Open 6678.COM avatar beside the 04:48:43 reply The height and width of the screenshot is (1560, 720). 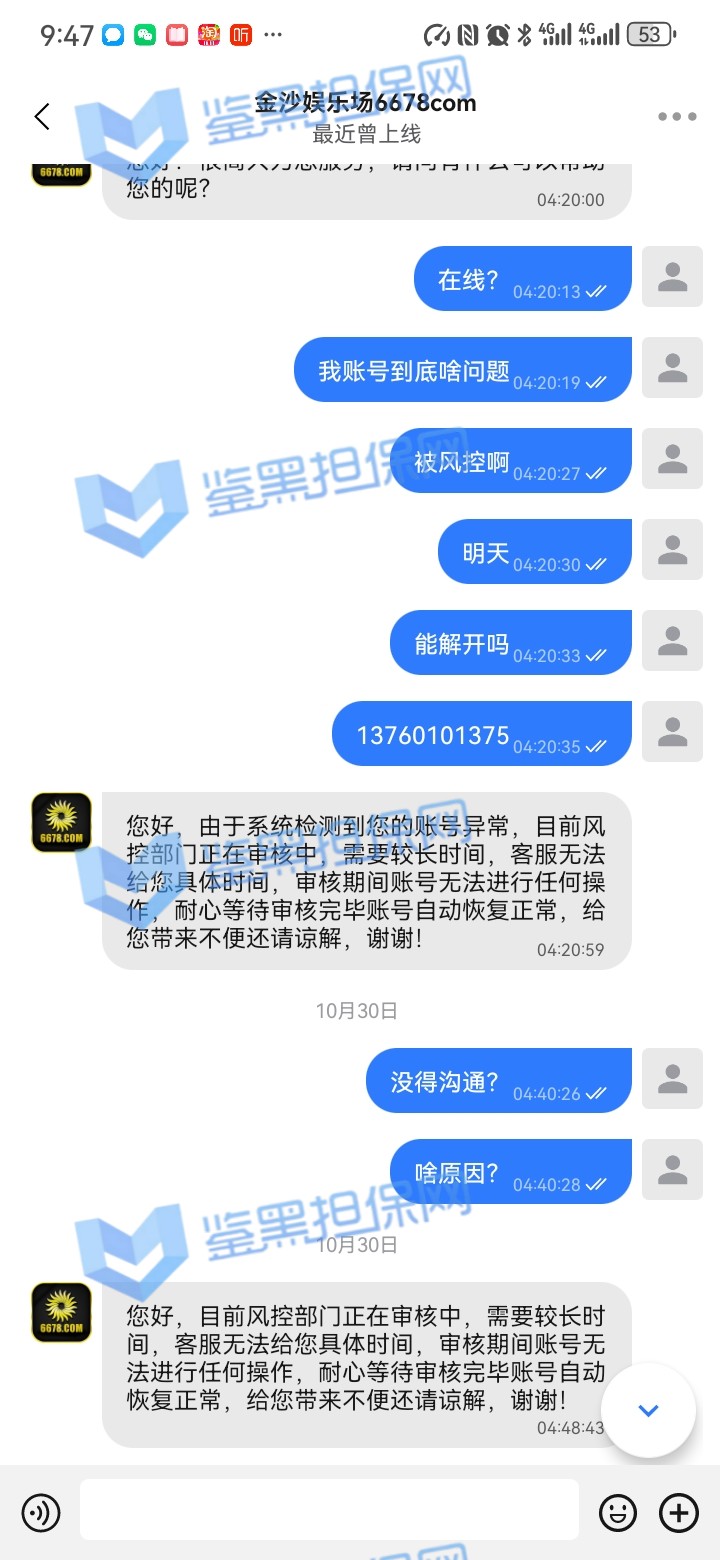(x=61, y=1313)
